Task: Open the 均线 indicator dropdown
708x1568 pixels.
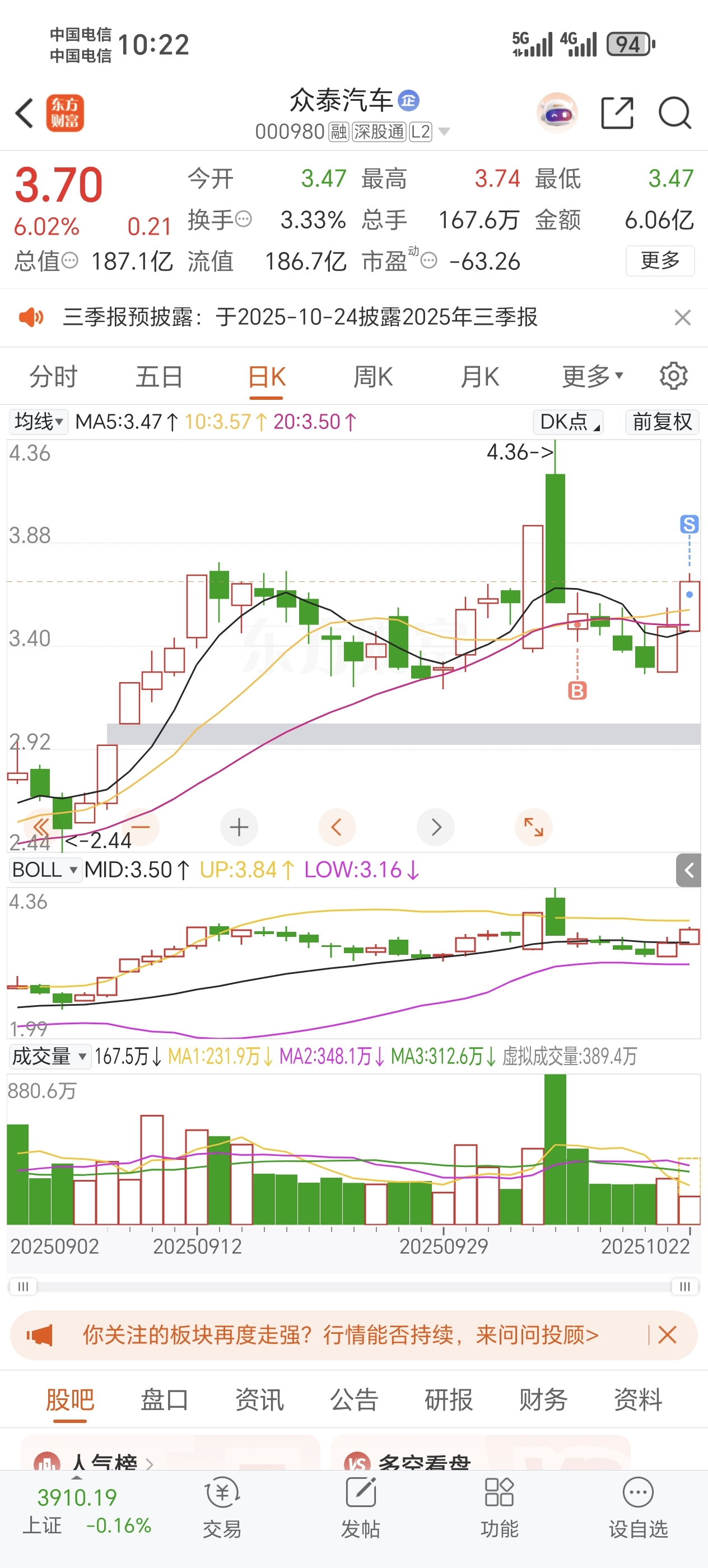Action: [x=38, y=421]
